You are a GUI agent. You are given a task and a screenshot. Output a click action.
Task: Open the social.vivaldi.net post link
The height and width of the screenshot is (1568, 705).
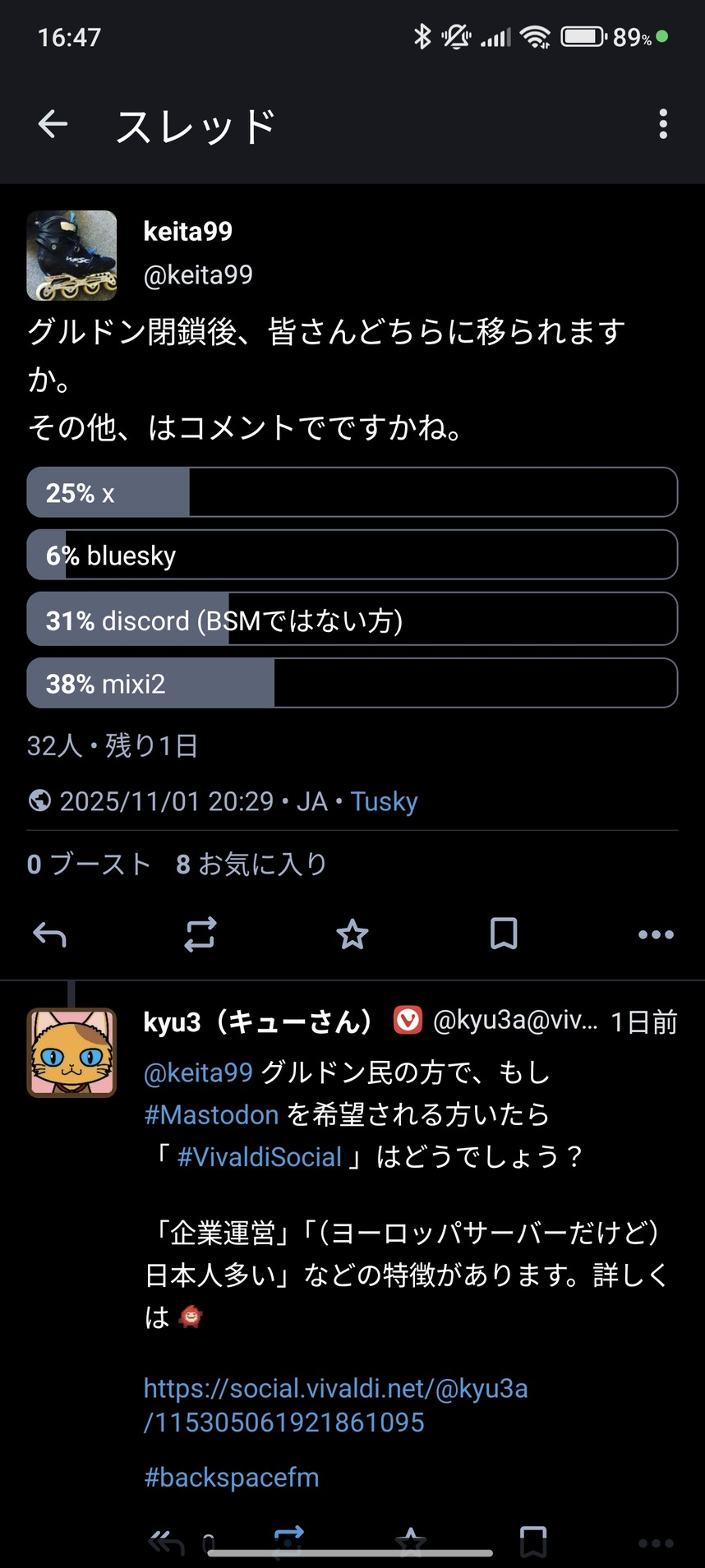(x=335, y=1404)
